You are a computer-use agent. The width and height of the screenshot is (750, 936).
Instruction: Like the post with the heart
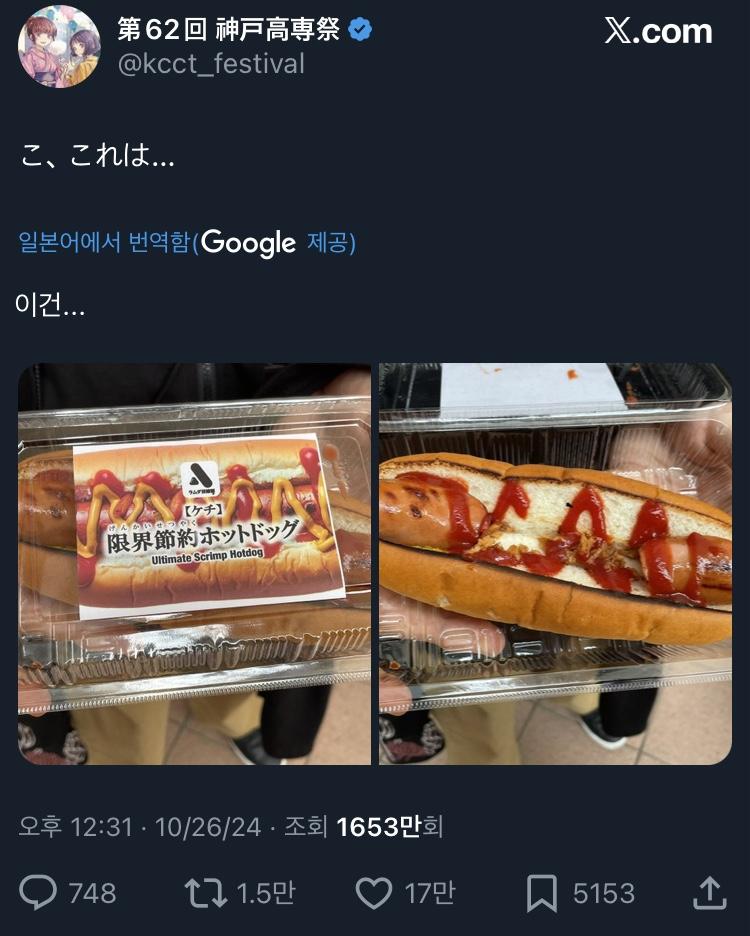[374, 892]
